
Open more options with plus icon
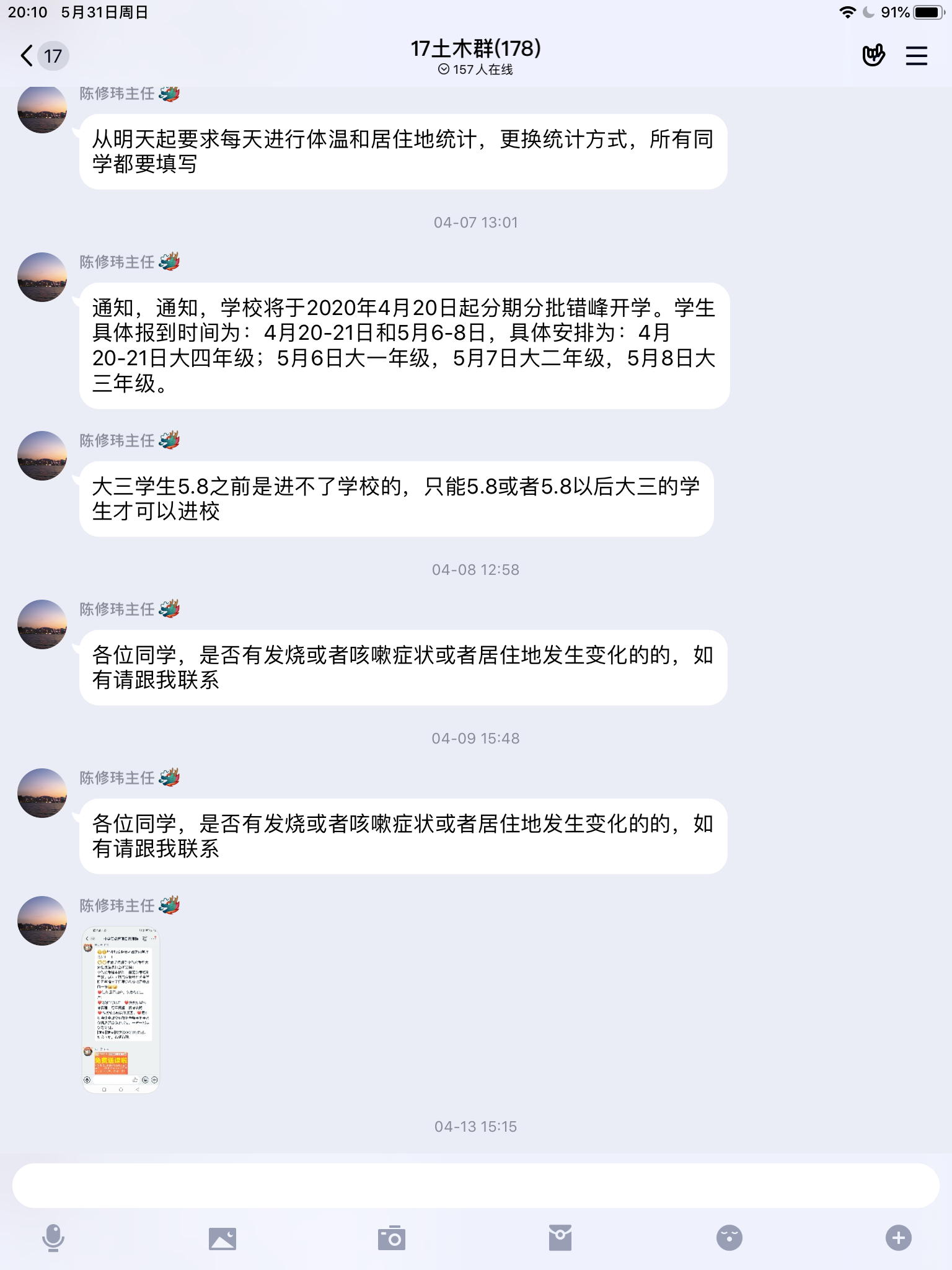pyautogui.click(x=898, y=1238)
